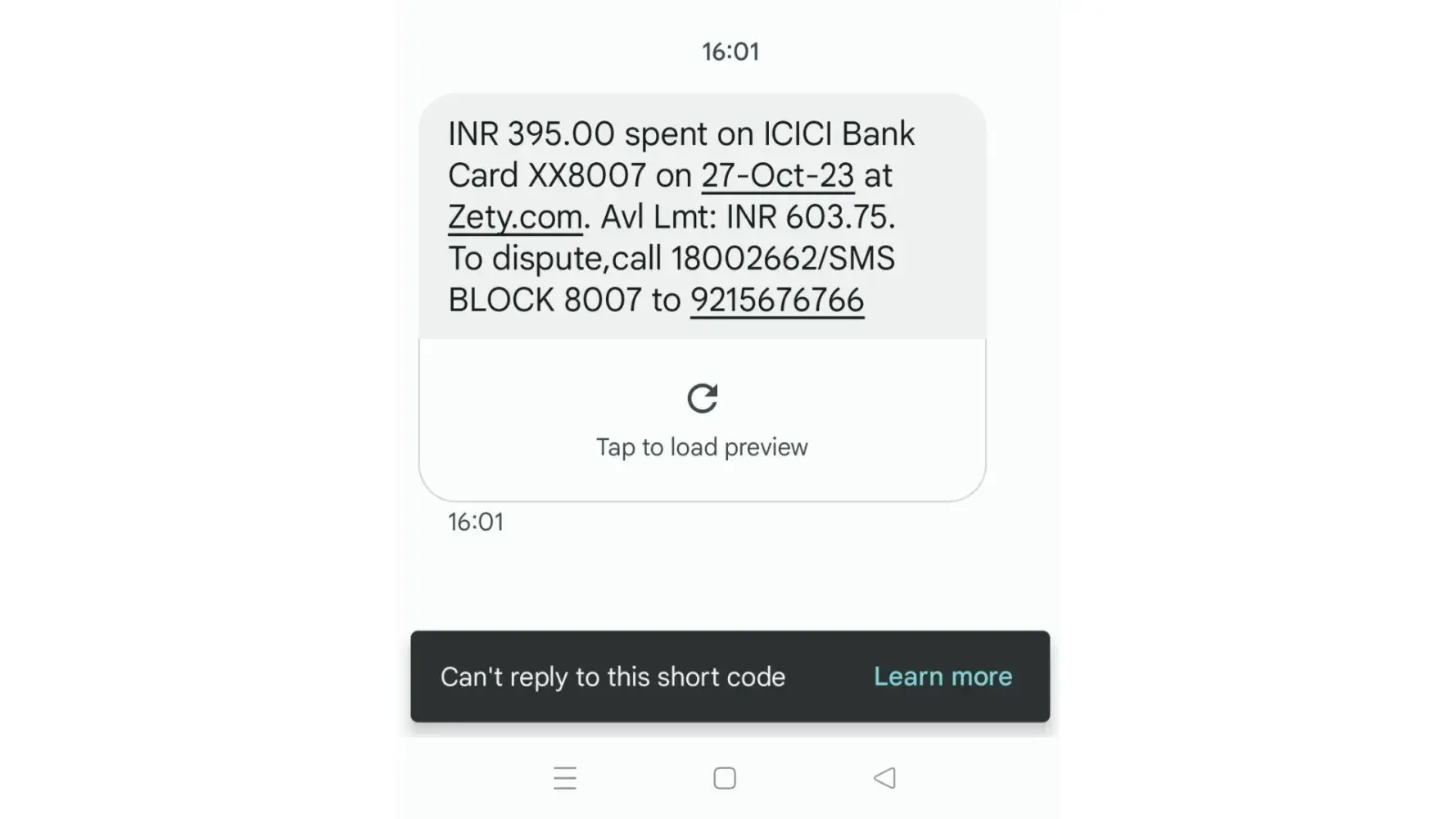Open the Zety.com link in the message
The height and width of the screenshot is (819, 1456).
(515, 218)
